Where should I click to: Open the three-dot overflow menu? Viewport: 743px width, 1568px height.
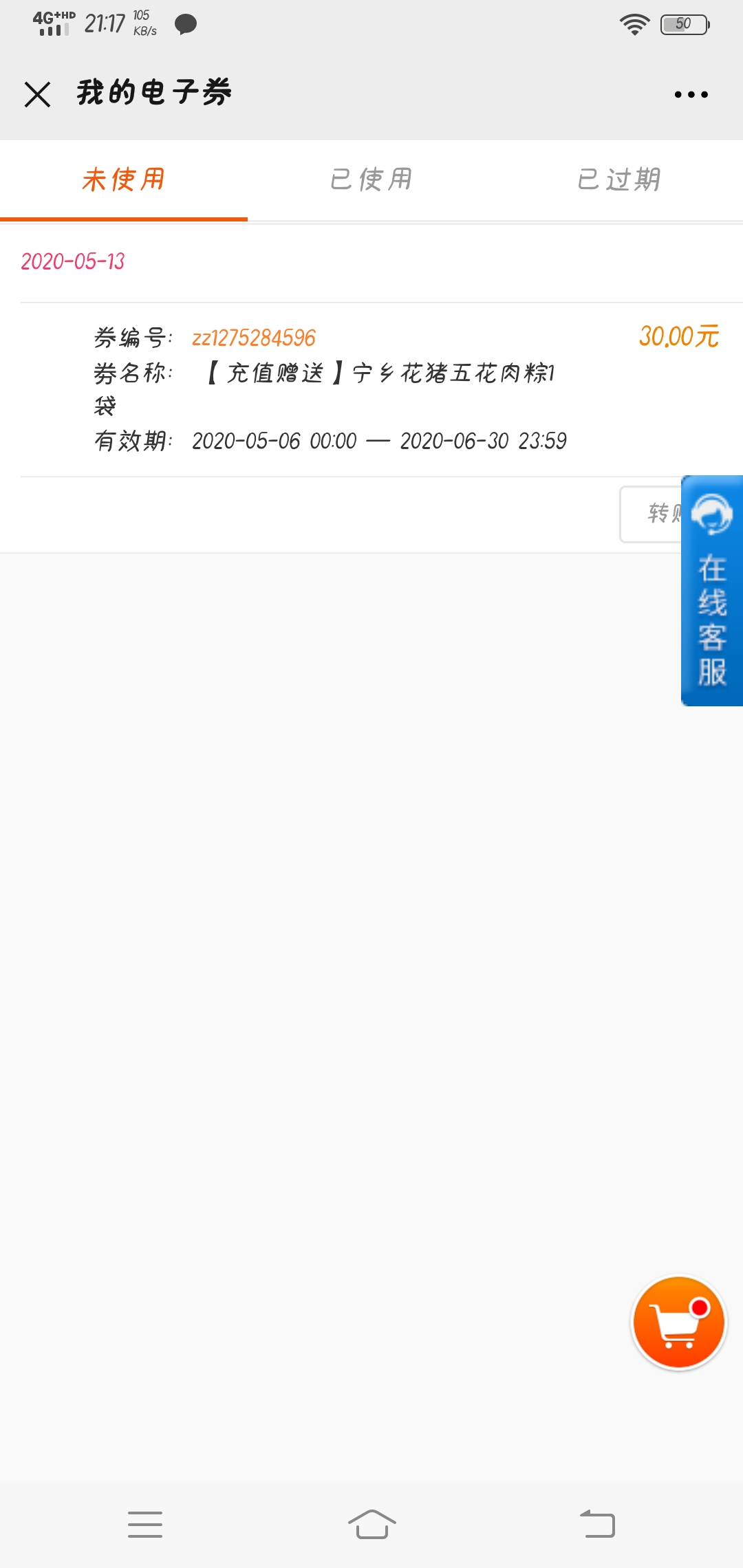(691, 94)
